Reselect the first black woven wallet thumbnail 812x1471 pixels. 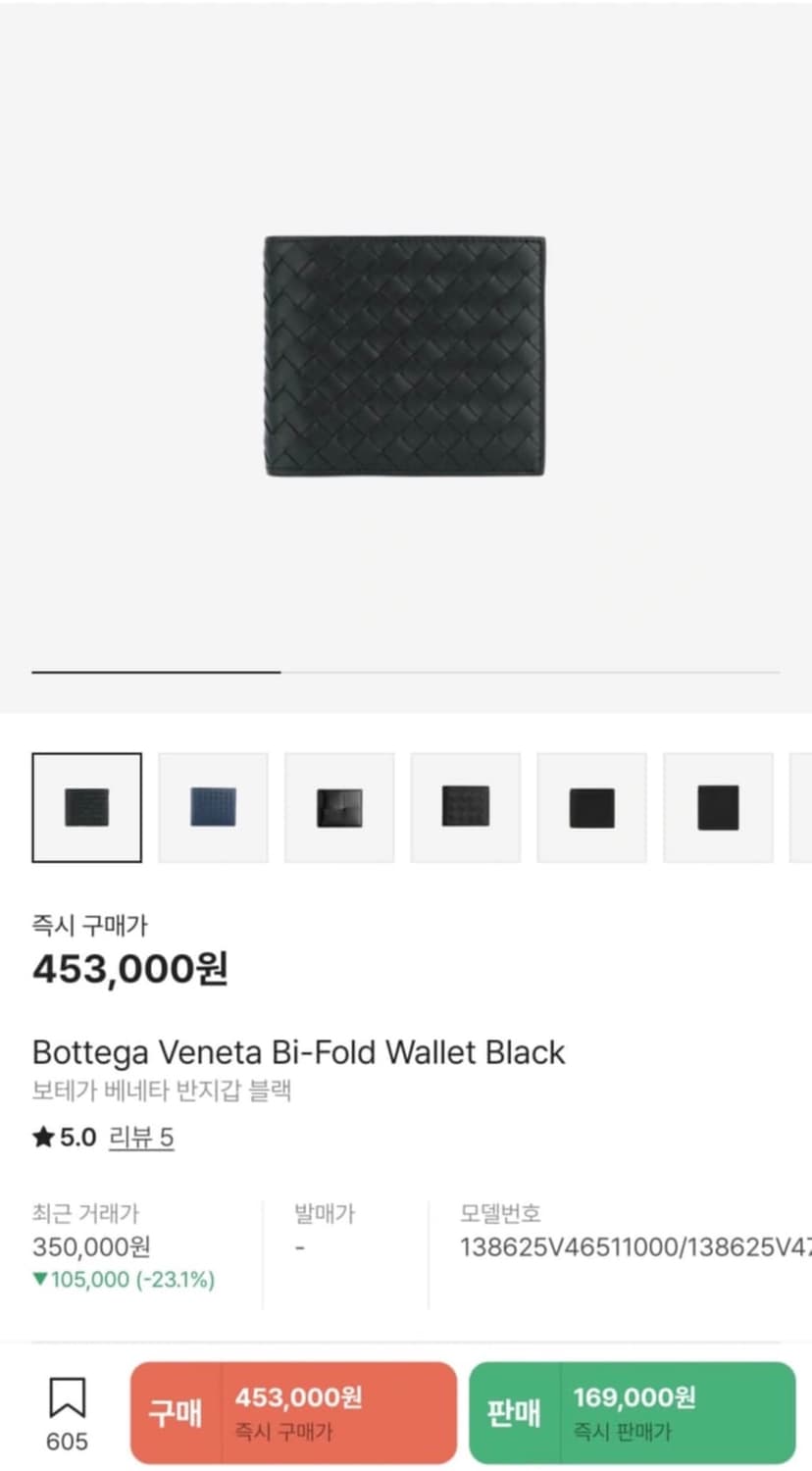(86, 806)
